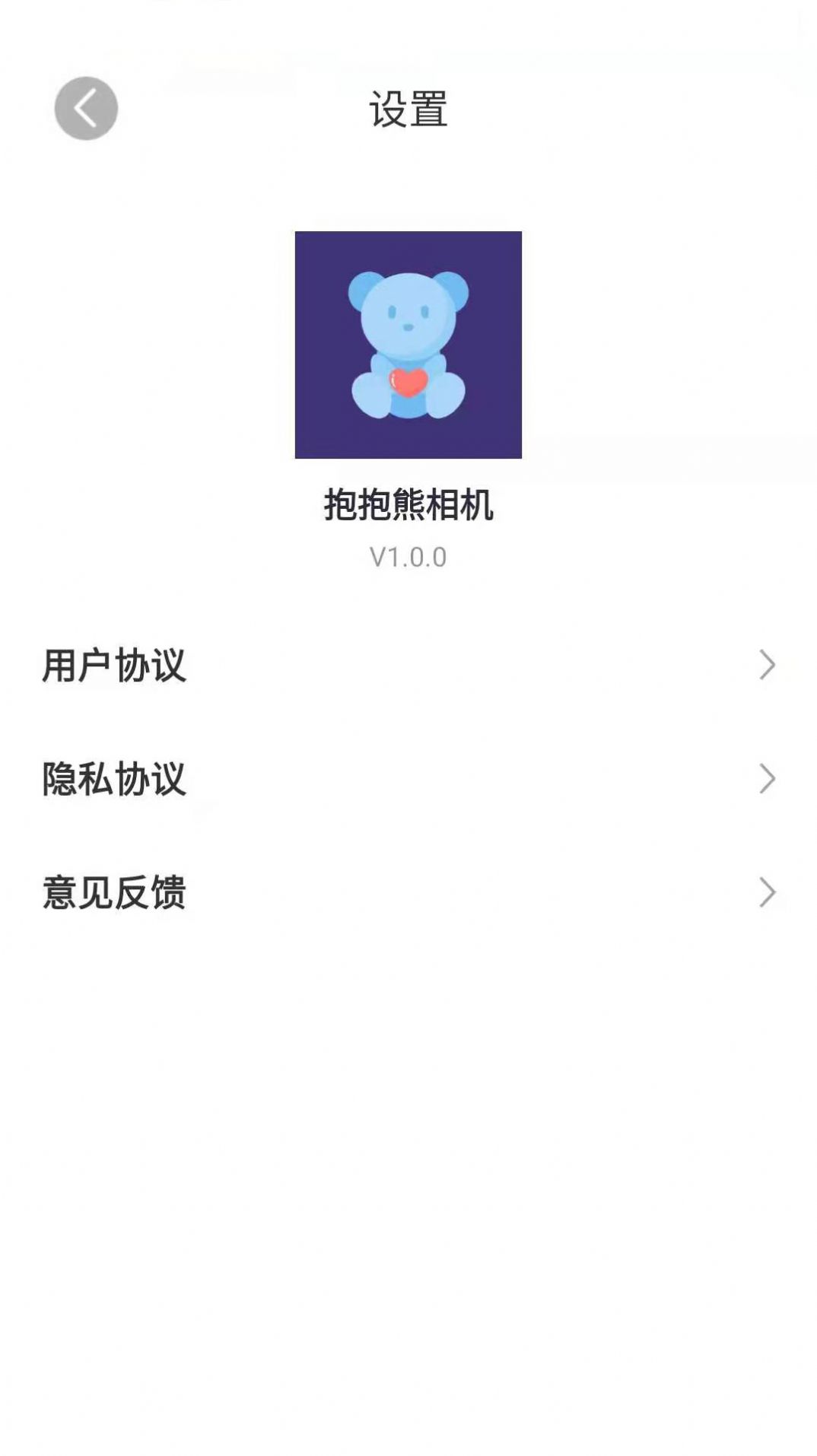
Task: Select the 设置 title at the top
Action: click(x=408, y=106)
